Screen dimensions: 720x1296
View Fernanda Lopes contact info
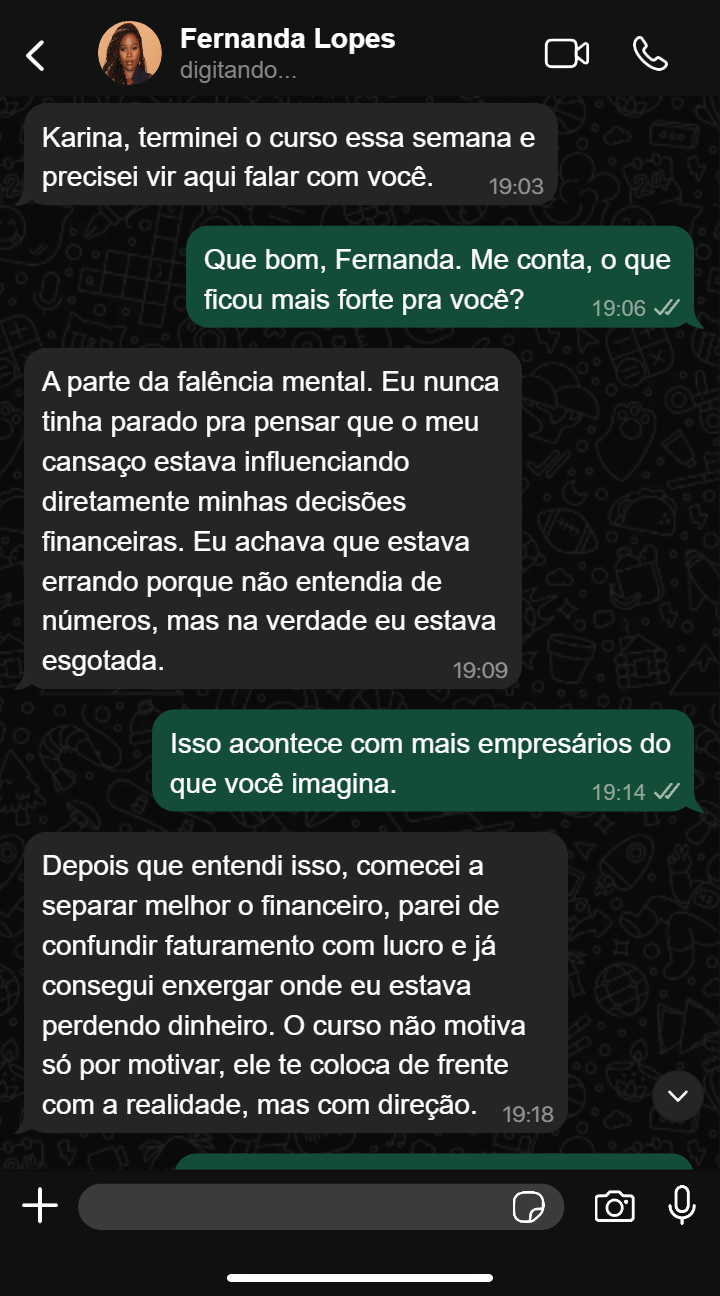click(287, 40)
